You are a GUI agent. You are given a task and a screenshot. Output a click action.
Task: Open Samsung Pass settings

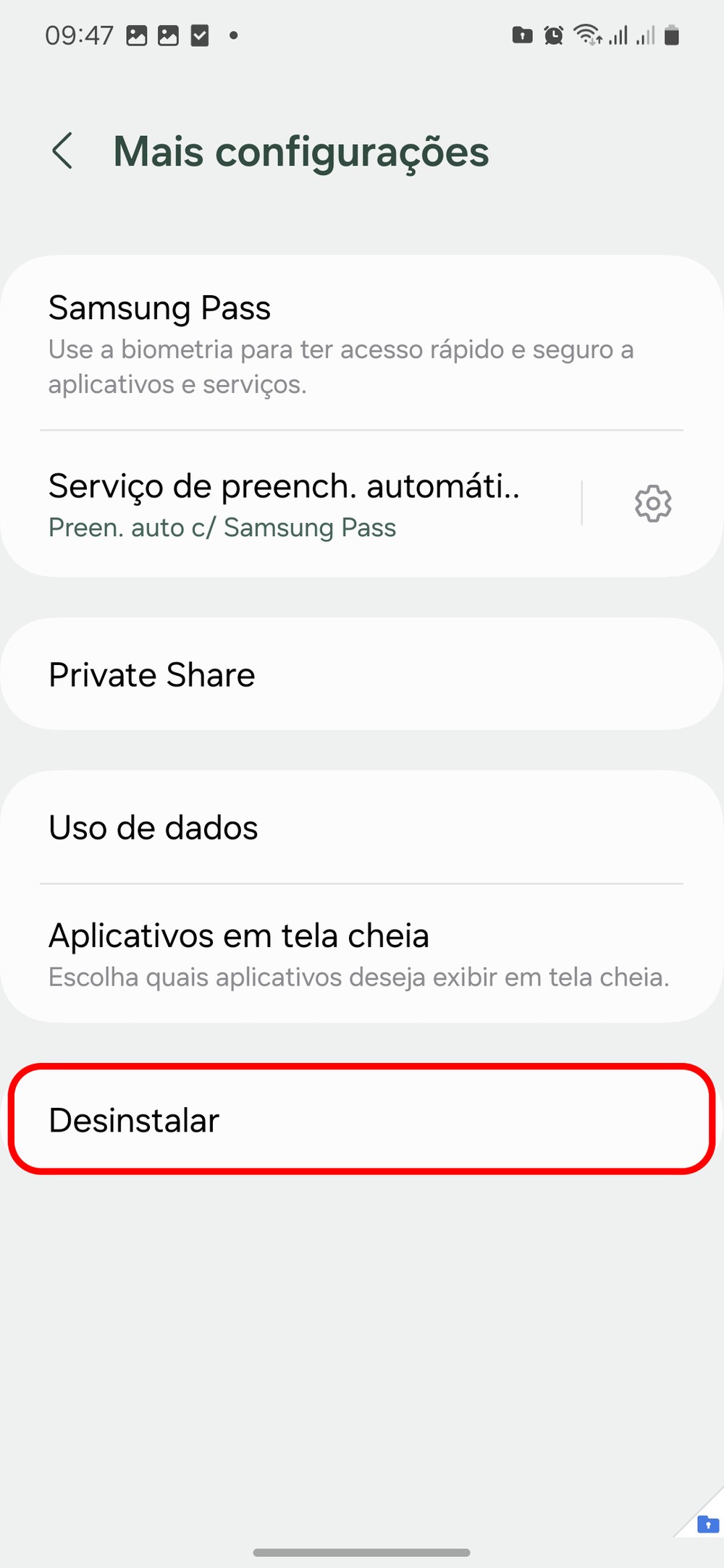[340, 344]
